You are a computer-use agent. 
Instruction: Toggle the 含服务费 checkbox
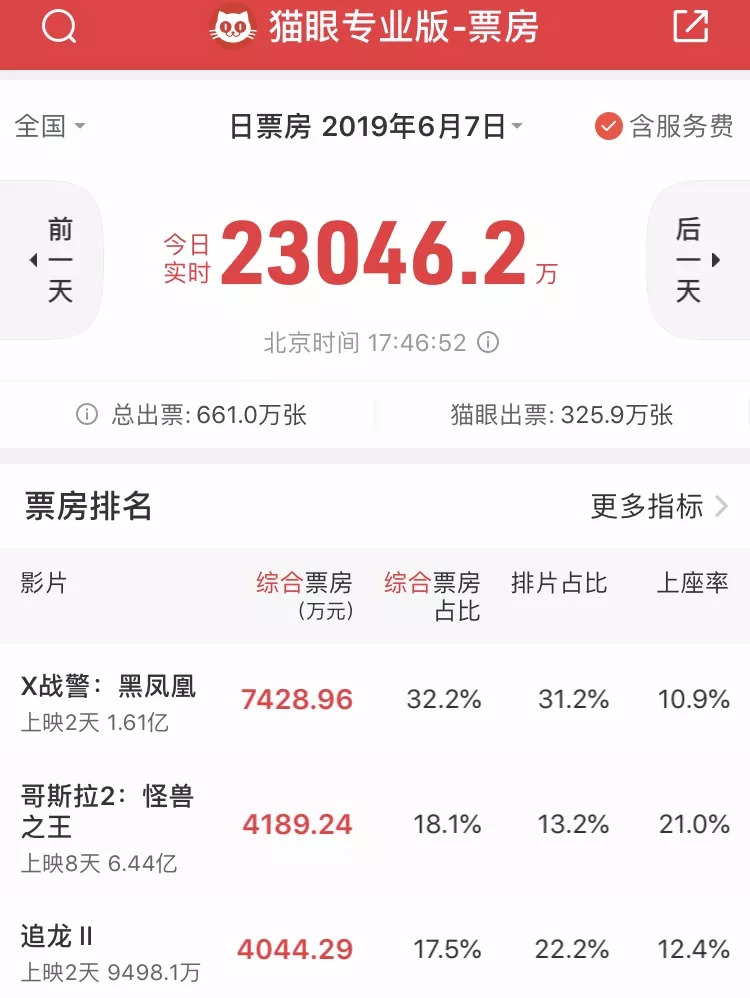click(x=664, y=127)
